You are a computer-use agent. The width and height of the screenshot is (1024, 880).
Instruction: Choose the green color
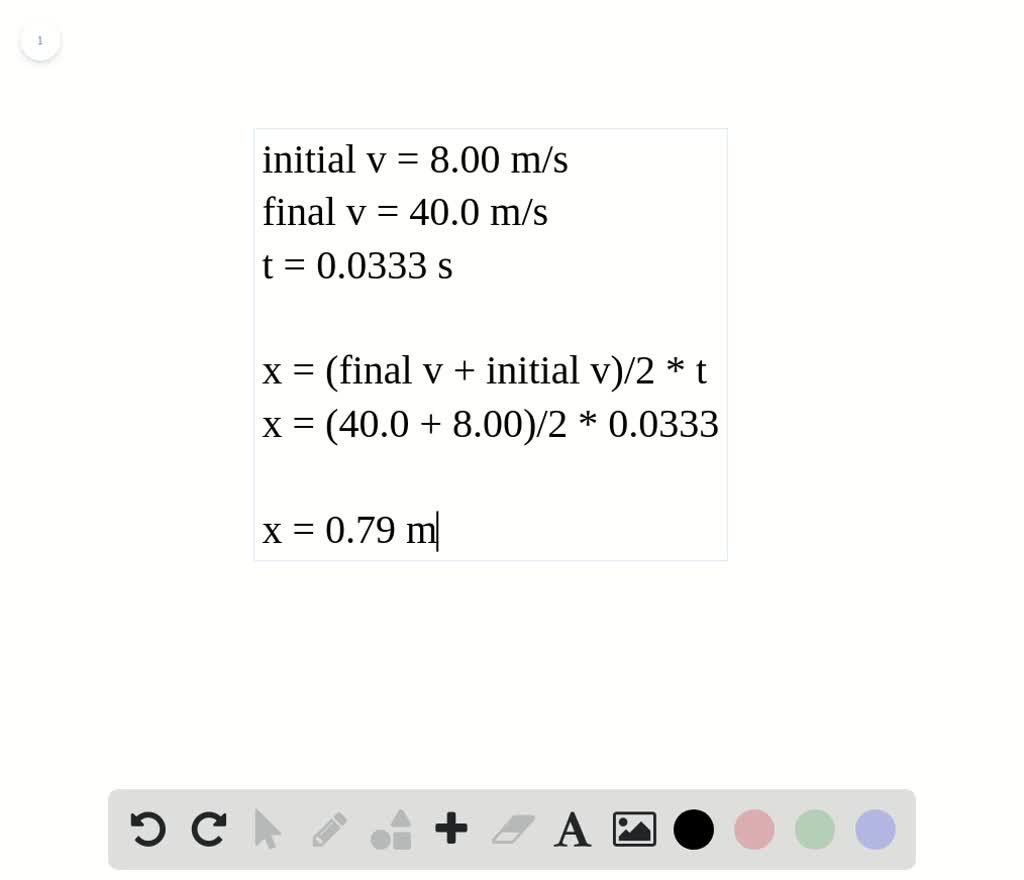coord(815,830)
